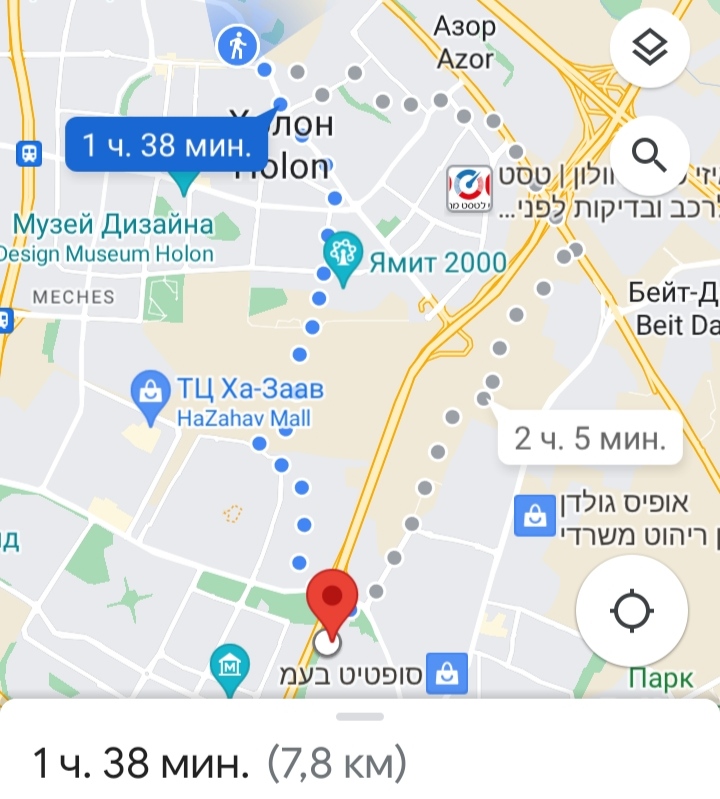Center map on my location

coord(631,610)
